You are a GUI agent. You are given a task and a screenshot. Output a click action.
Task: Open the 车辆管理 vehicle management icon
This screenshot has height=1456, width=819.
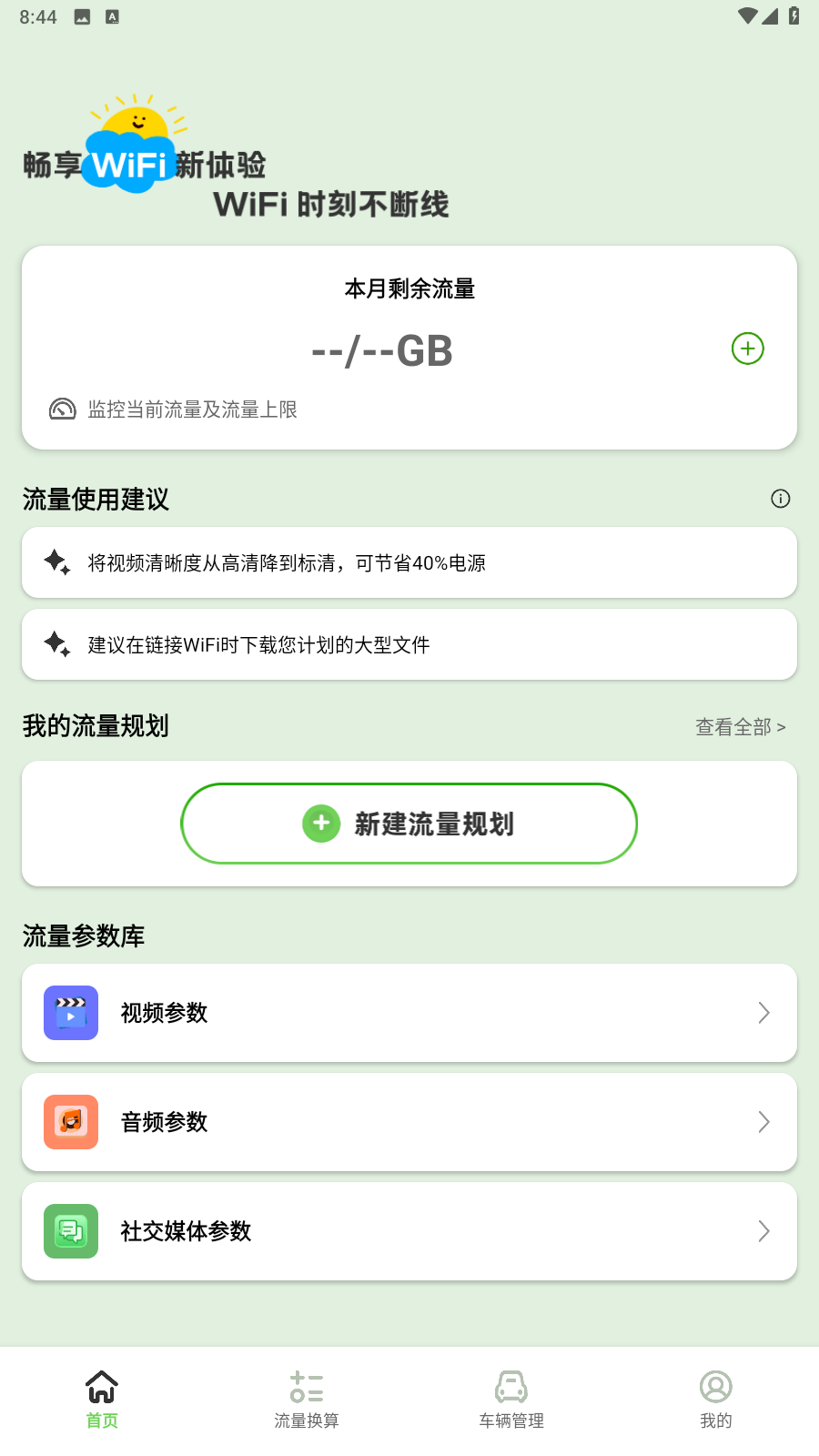pos(511,1388)
